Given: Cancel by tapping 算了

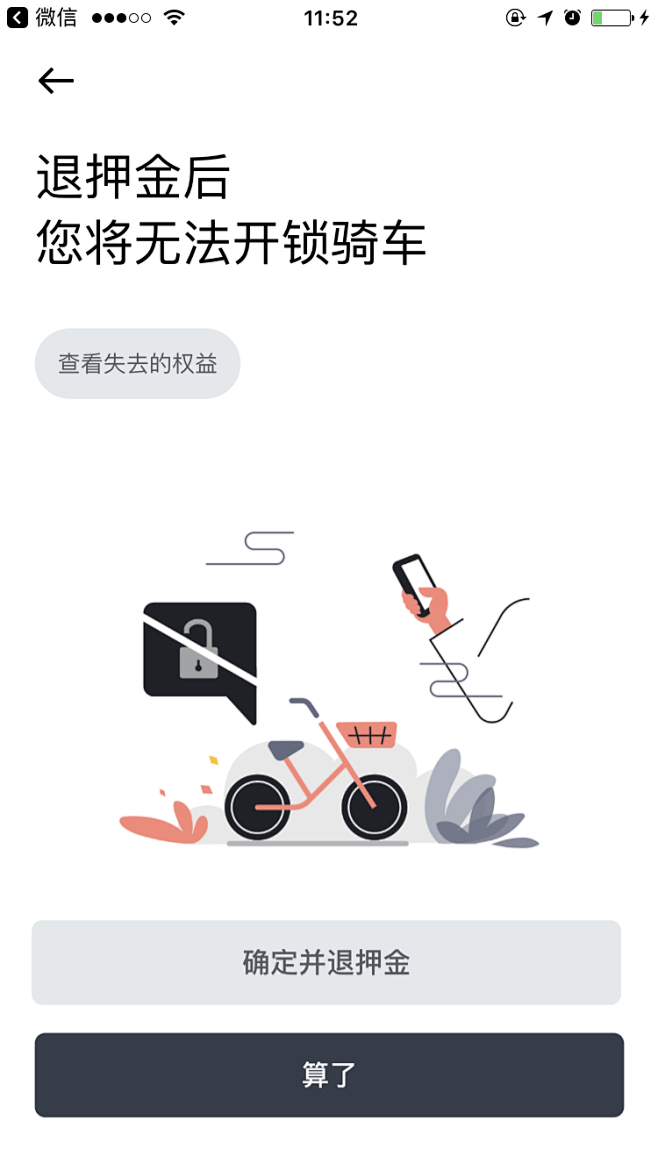Looking at the screenshot, I should point(329,1075).
